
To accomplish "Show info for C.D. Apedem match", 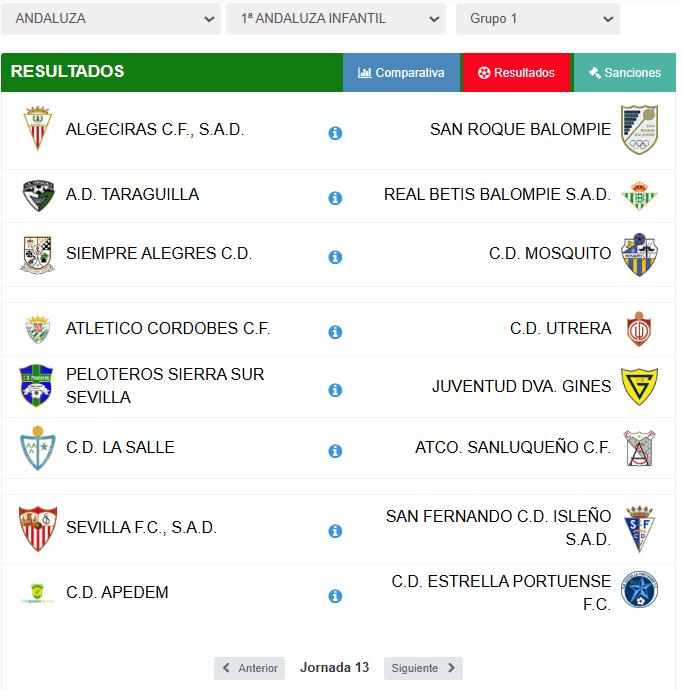I will point(335,596).
